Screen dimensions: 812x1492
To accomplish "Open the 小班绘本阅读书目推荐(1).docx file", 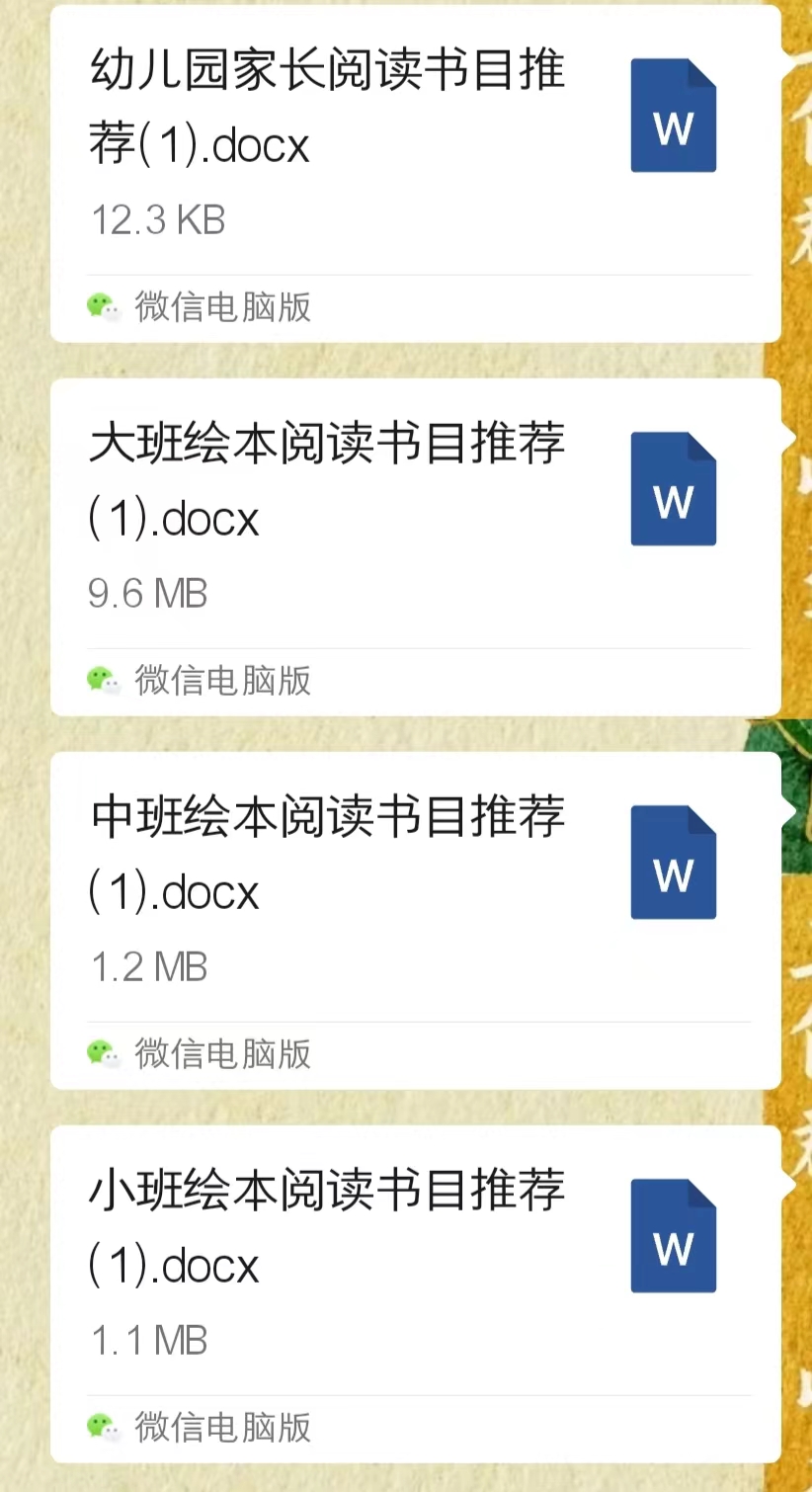I will pyautogui.click(x=416, y=1294).
